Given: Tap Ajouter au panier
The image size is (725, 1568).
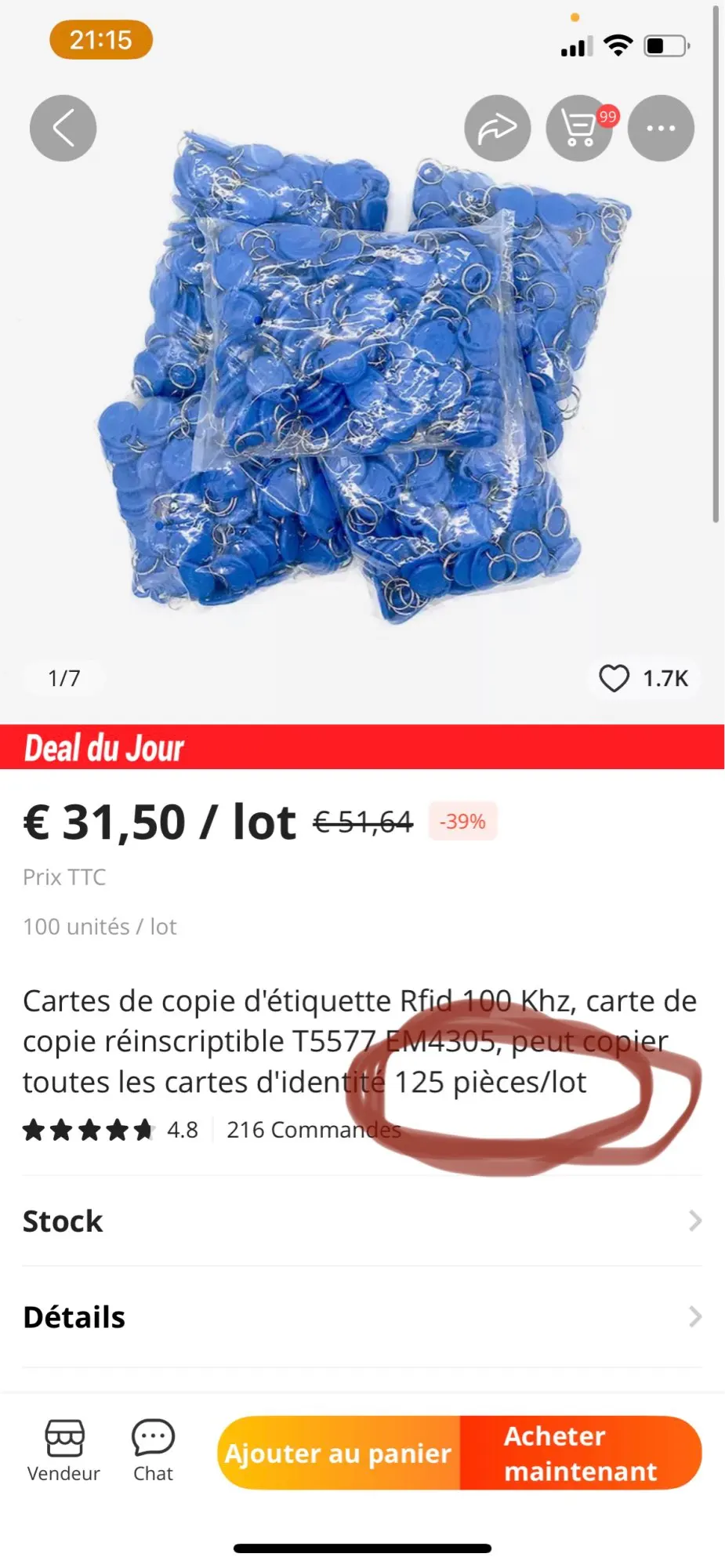Looking at the screenshot, I should click(x=339, y=1454).
